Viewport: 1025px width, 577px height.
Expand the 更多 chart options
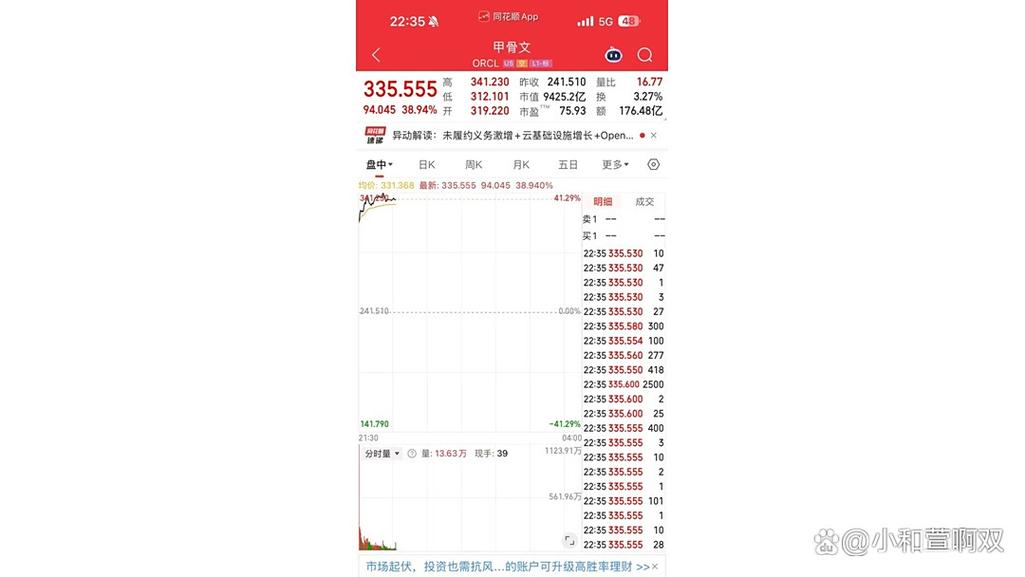614,165
